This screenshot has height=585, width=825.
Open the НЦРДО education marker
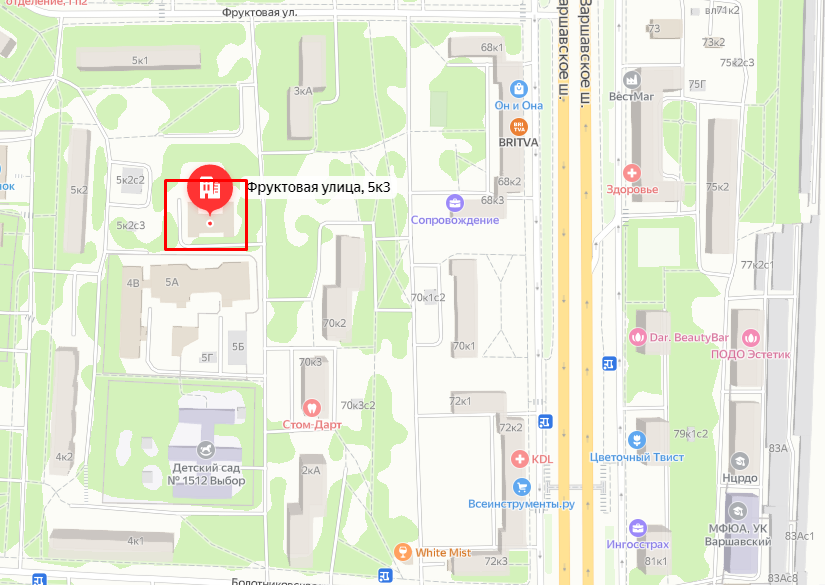(x=740, y=461)
